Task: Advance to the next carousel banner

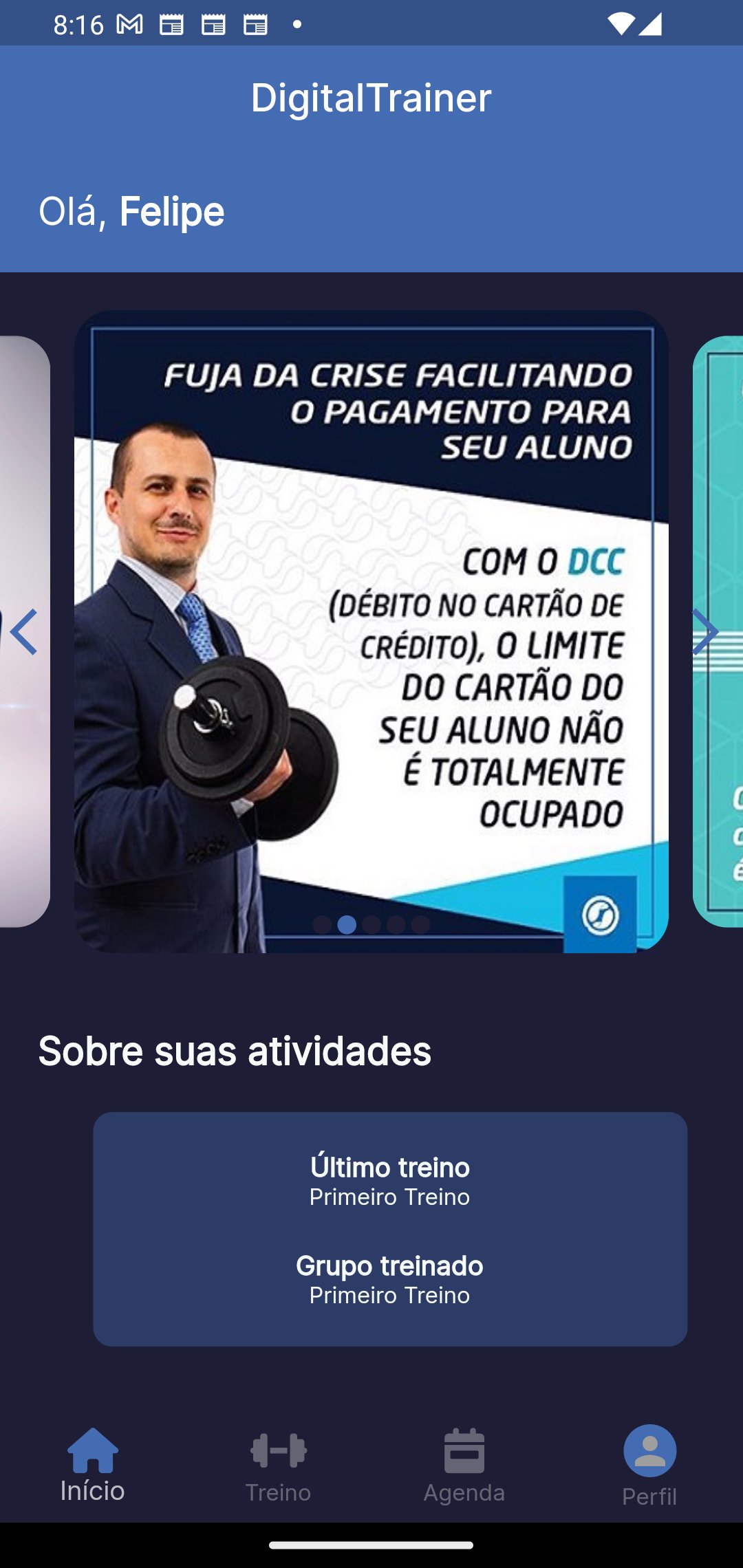Action: tap(705, 632)
